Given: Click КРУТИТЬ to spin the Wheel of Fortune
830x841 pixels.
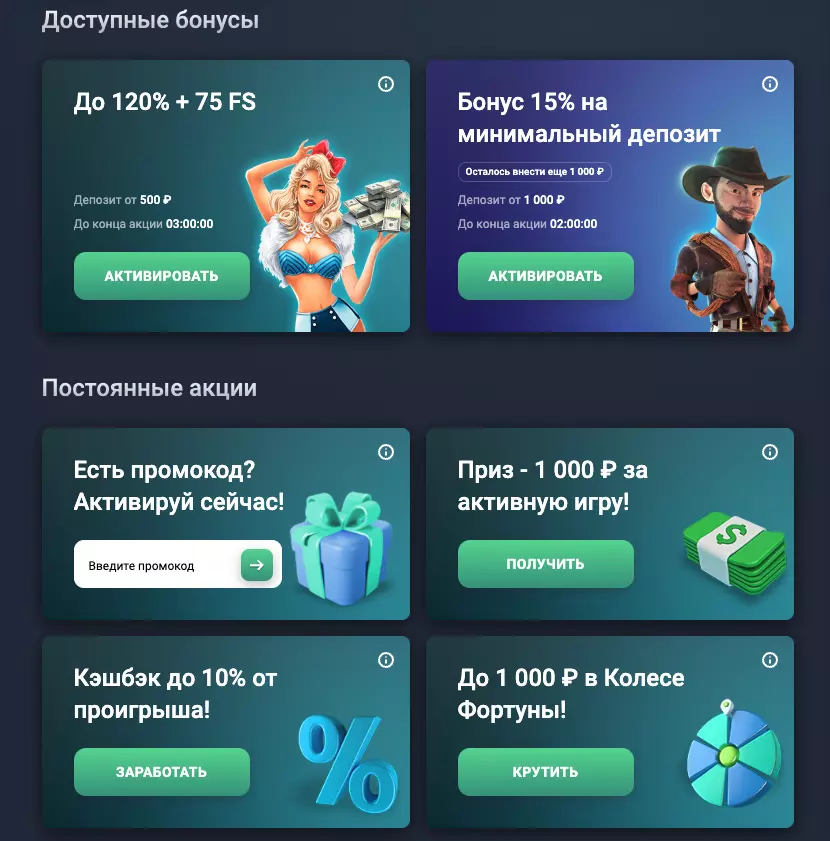Looking at the screenshot, I should pyautogui.click(x=545, y=772).
